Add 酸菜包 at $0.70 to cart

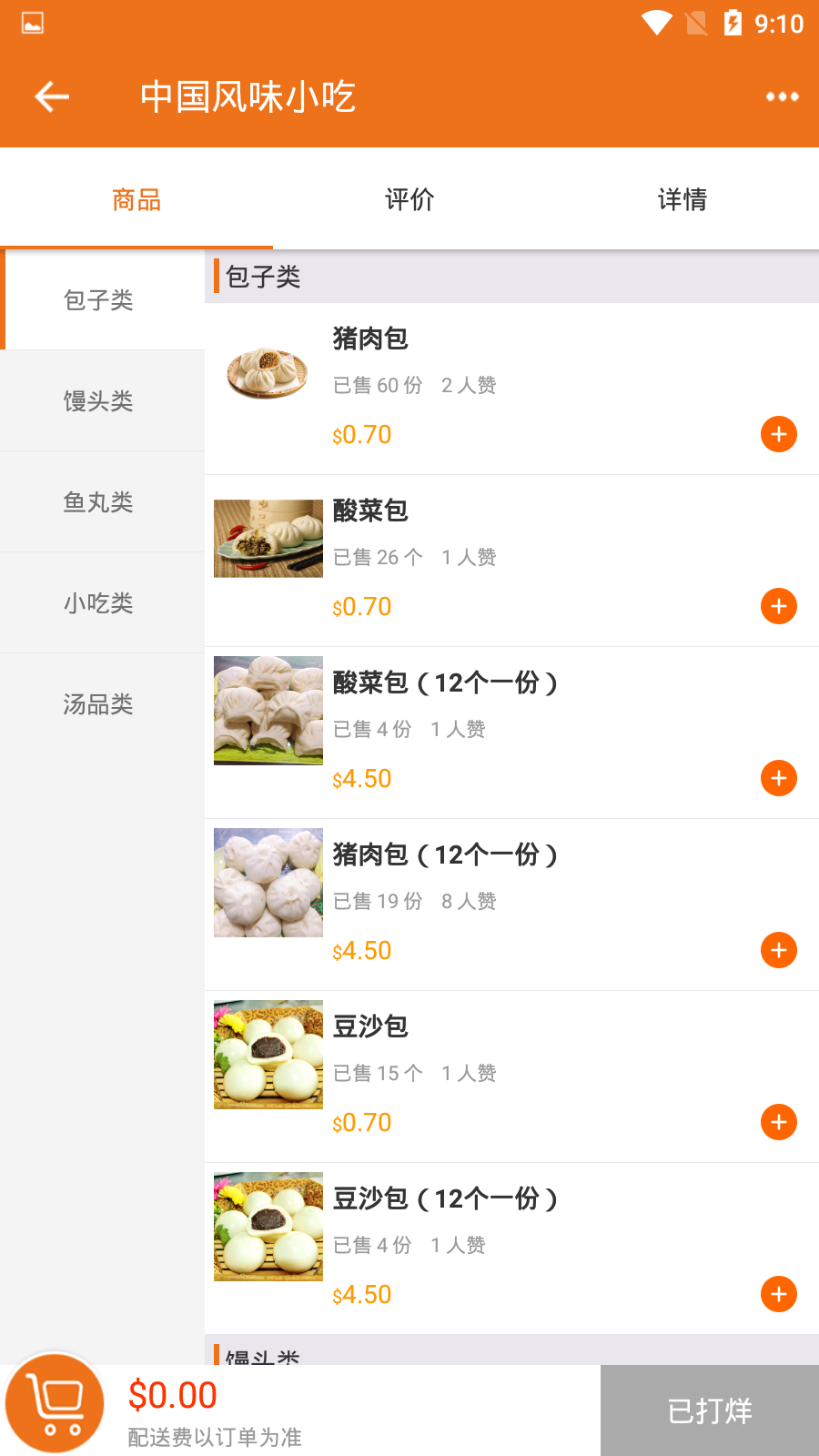[778, 606]
